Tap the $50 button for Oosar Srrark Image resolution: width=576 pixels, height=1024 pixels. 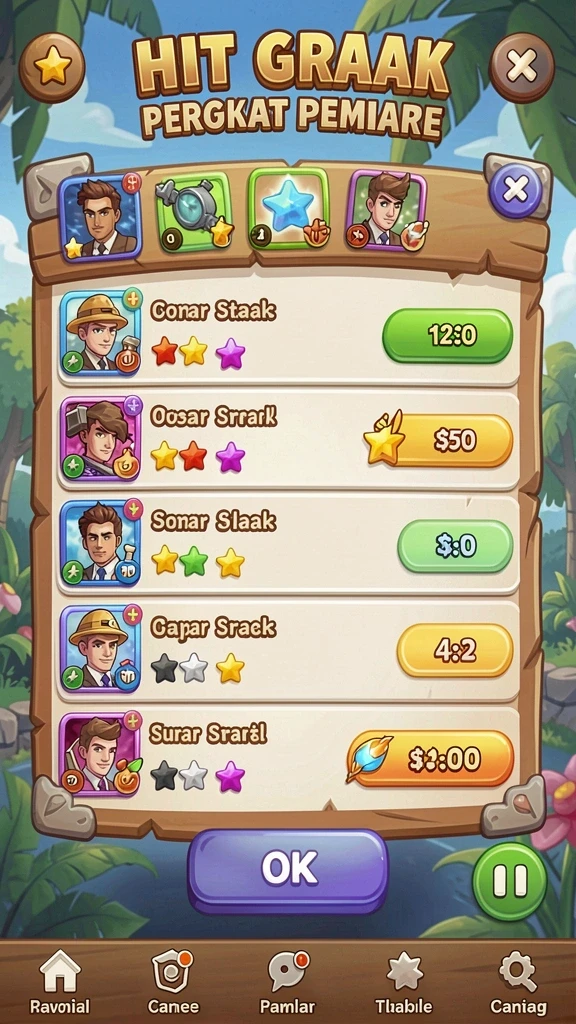coord(447,441)
